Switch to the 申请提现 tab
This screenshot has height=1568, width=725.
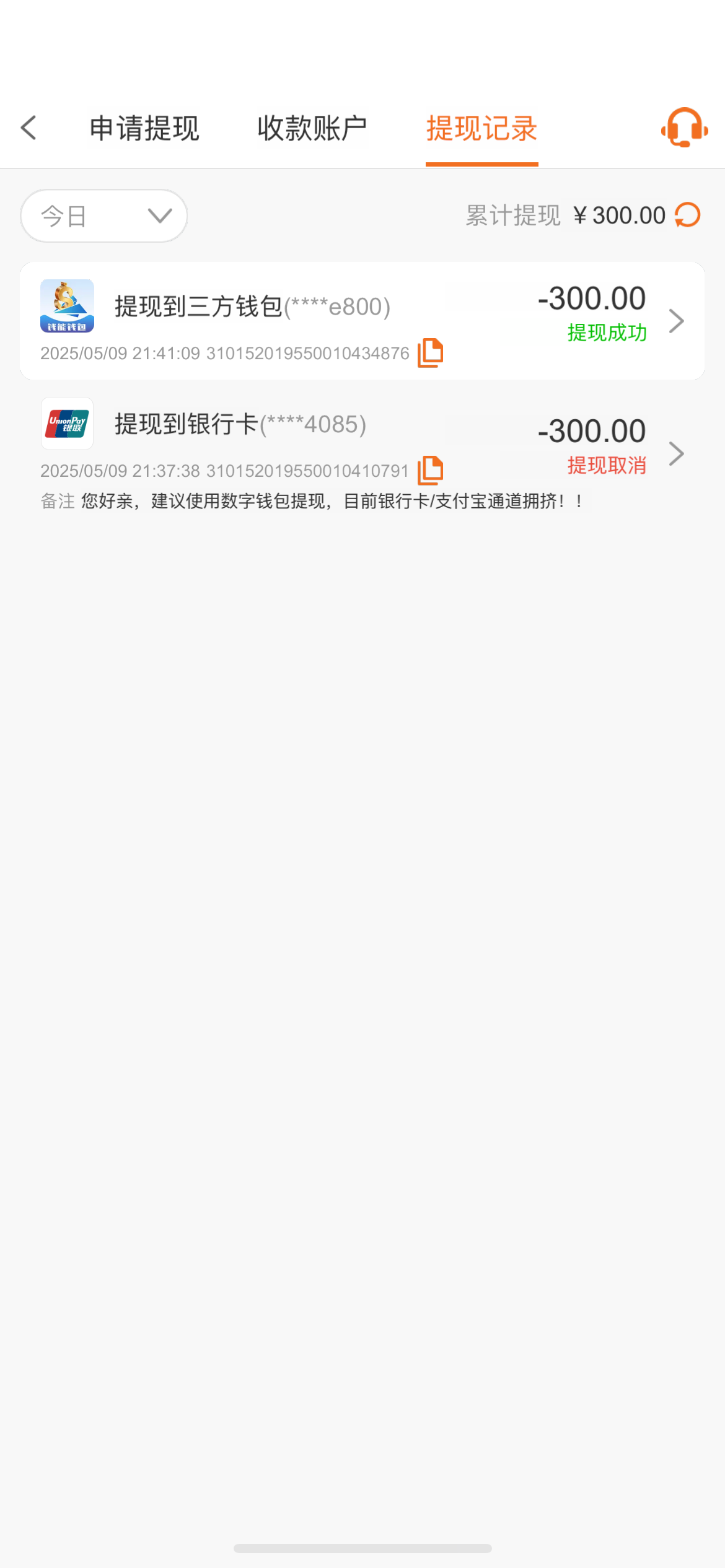144,127
